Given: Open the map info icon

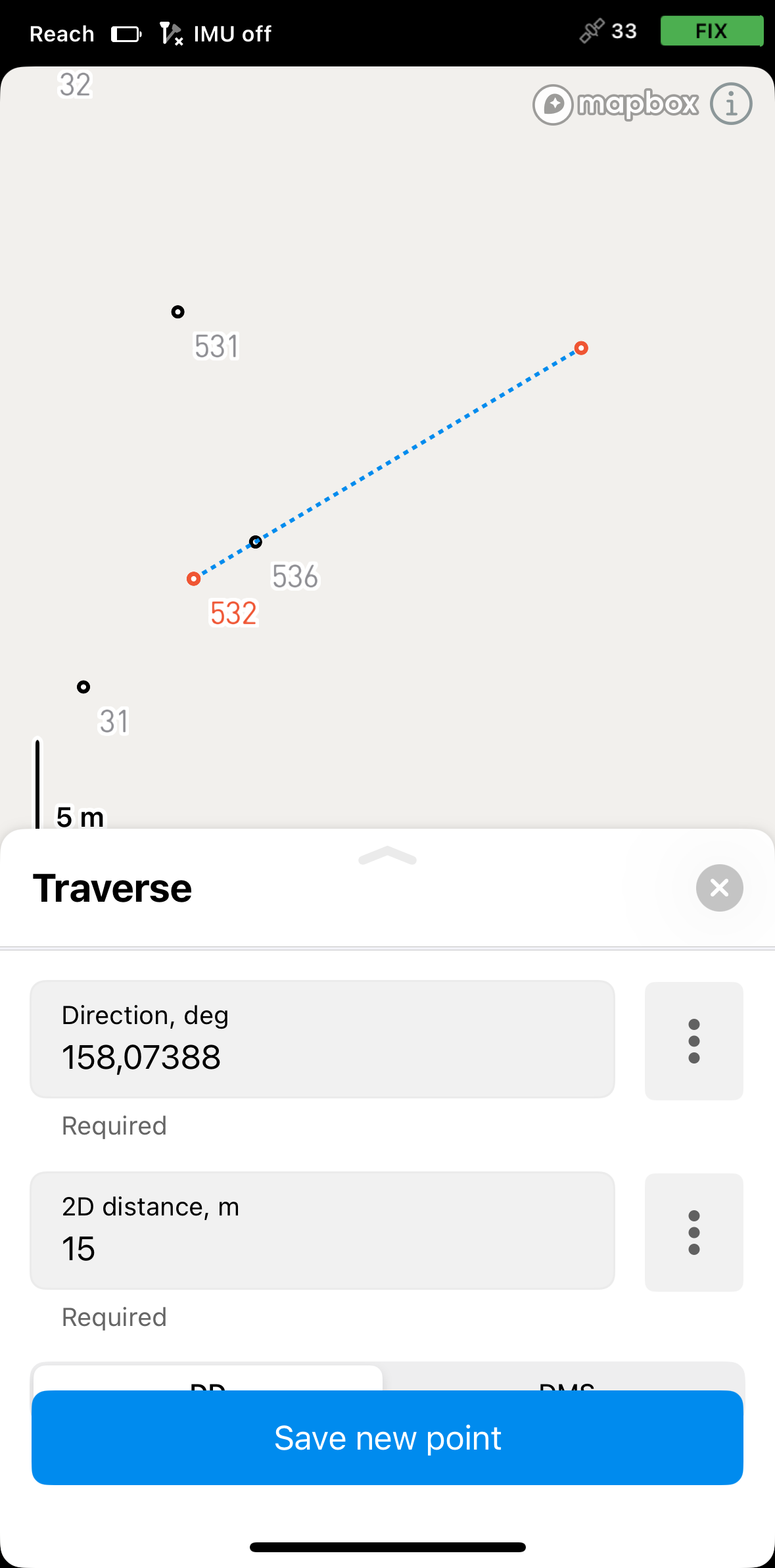Looking at the screenshot, I should pos(731,104).
